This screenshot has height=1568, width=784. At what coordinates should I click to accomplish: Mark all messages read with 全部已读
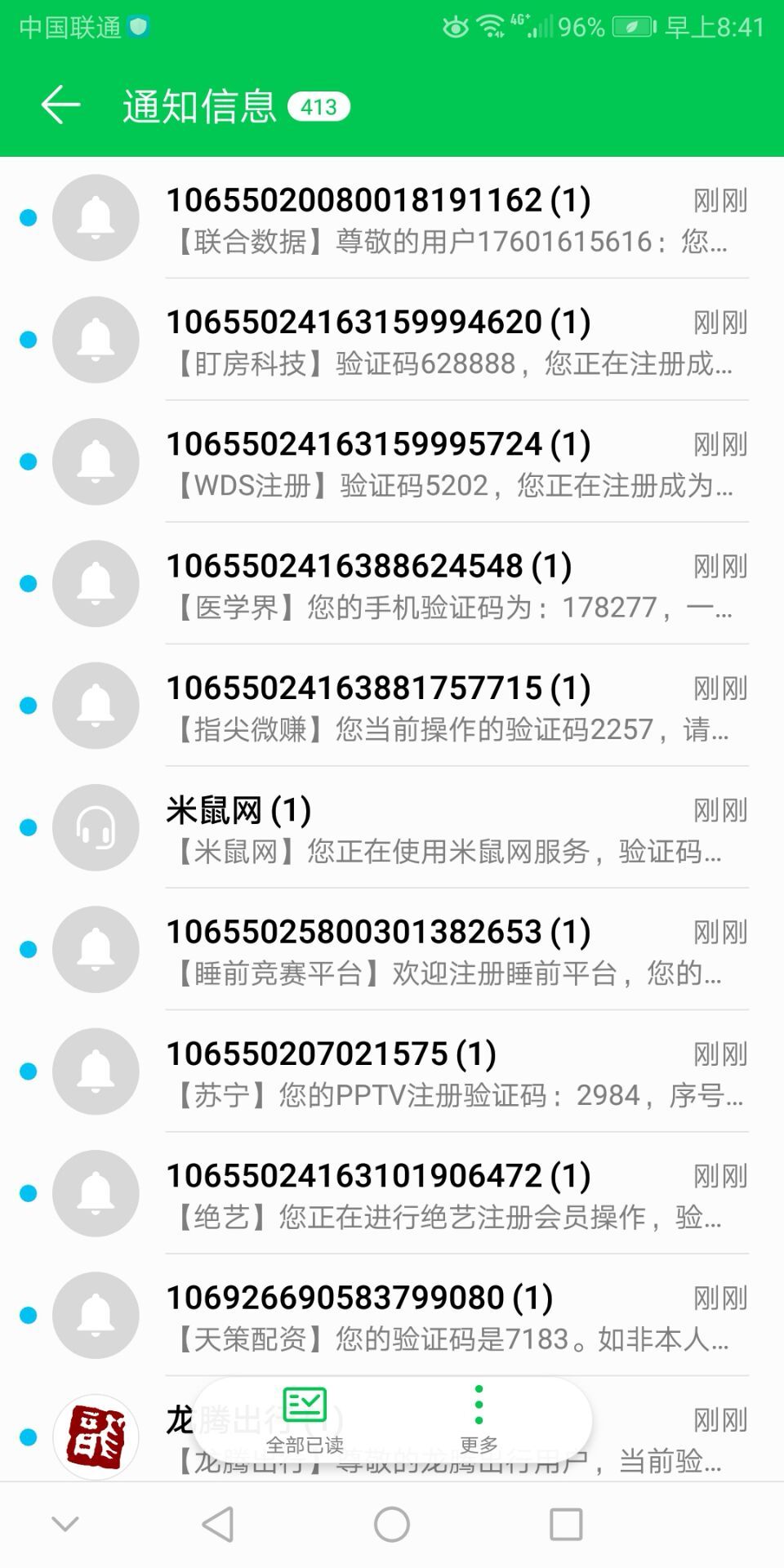(x=305, y=1421)
